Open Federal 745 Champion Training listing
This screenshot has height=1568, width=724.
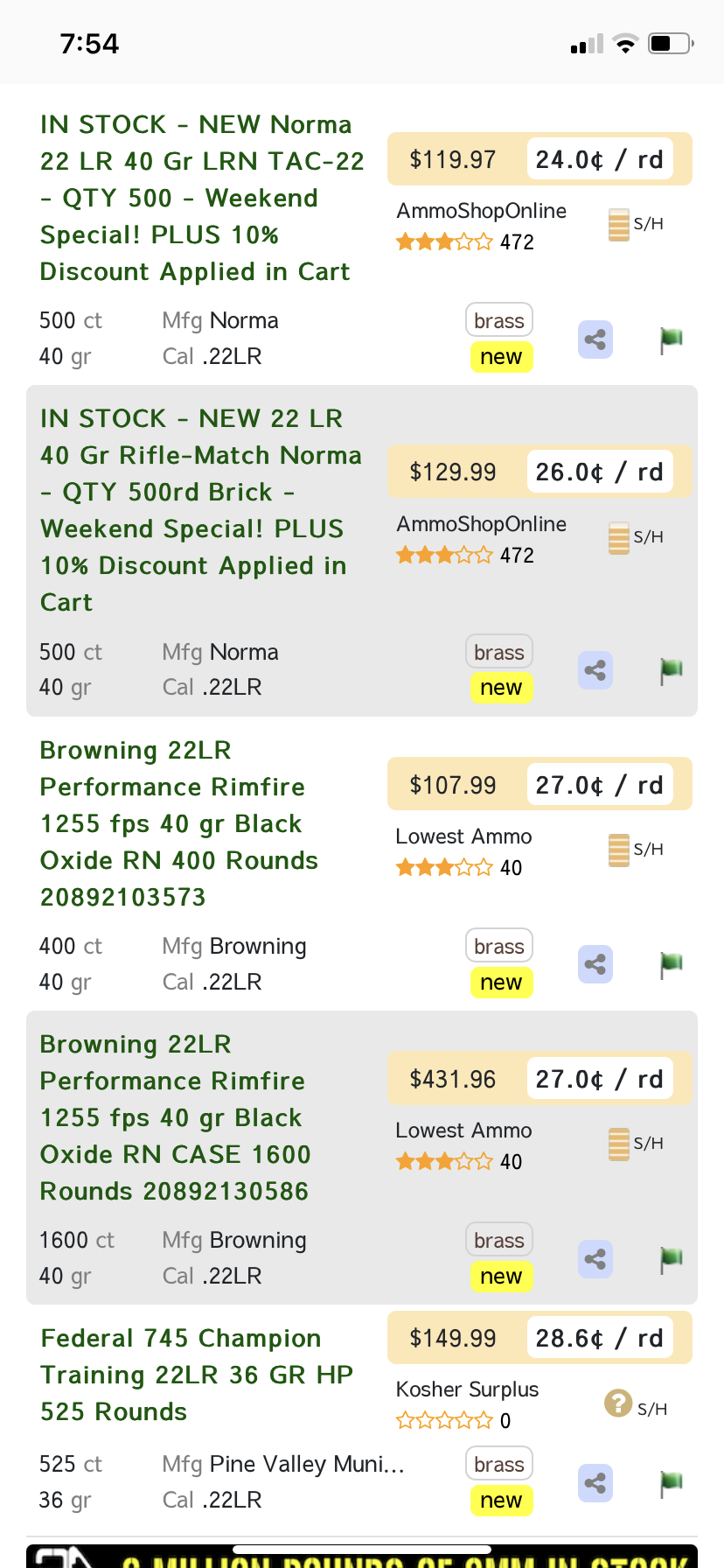point(197,1375)
